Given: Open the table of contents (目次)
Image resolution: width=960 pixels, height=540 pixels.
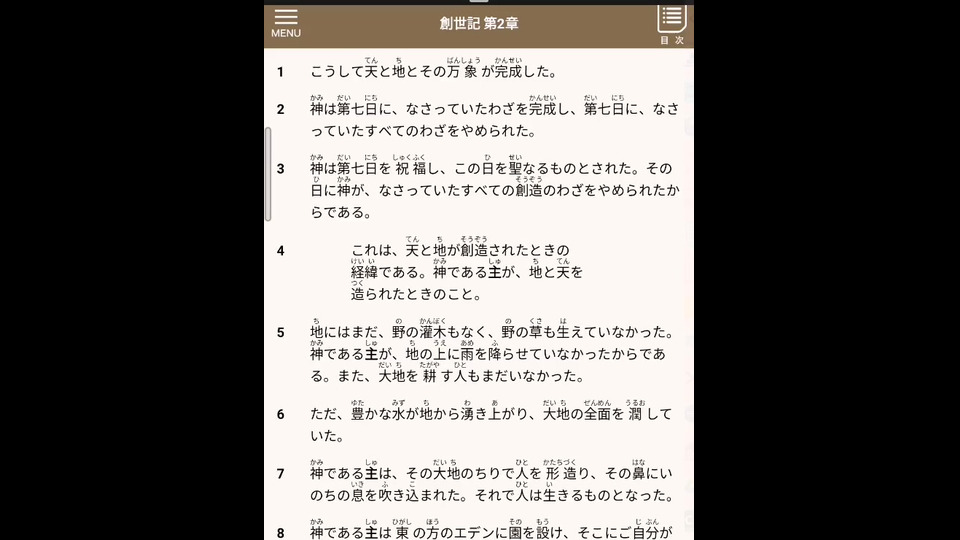Looking at the screenshot, I should click(x=671, y=23).
